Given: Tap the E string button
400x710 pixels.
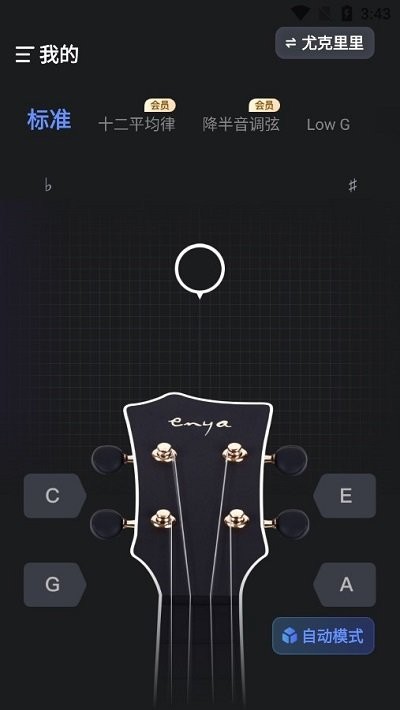Looking at the screenshot, I should tap(345, 496).
